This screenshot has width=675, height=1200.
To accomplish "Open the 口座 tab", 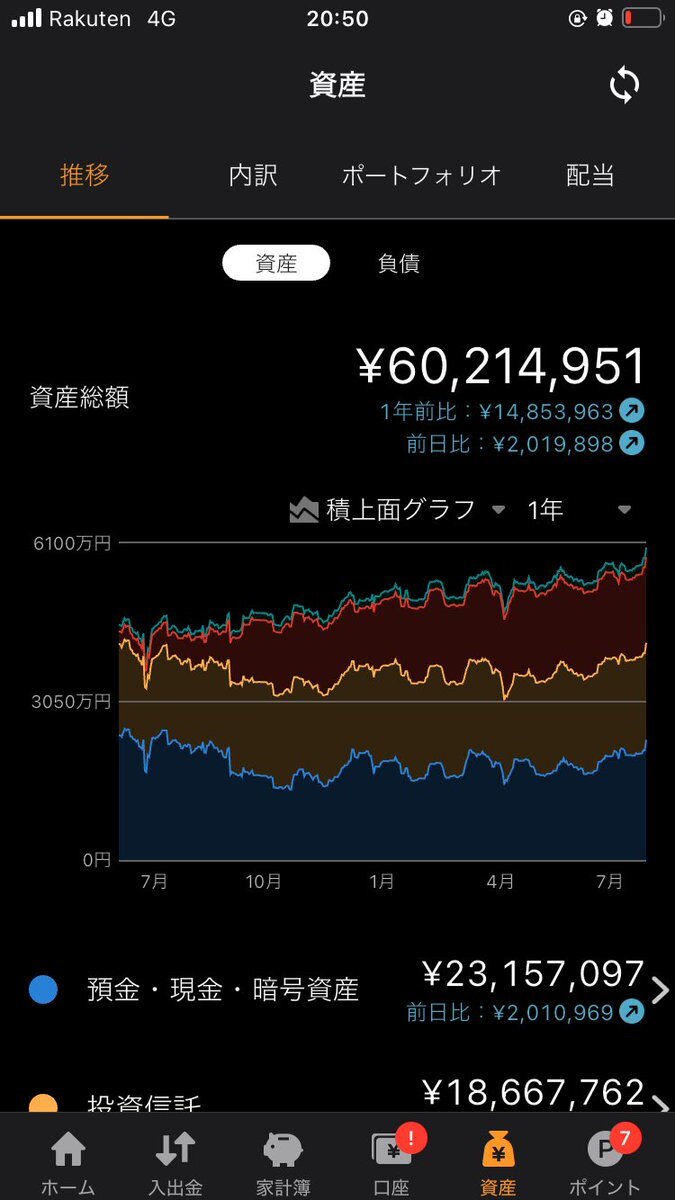I will (390, 1165).
